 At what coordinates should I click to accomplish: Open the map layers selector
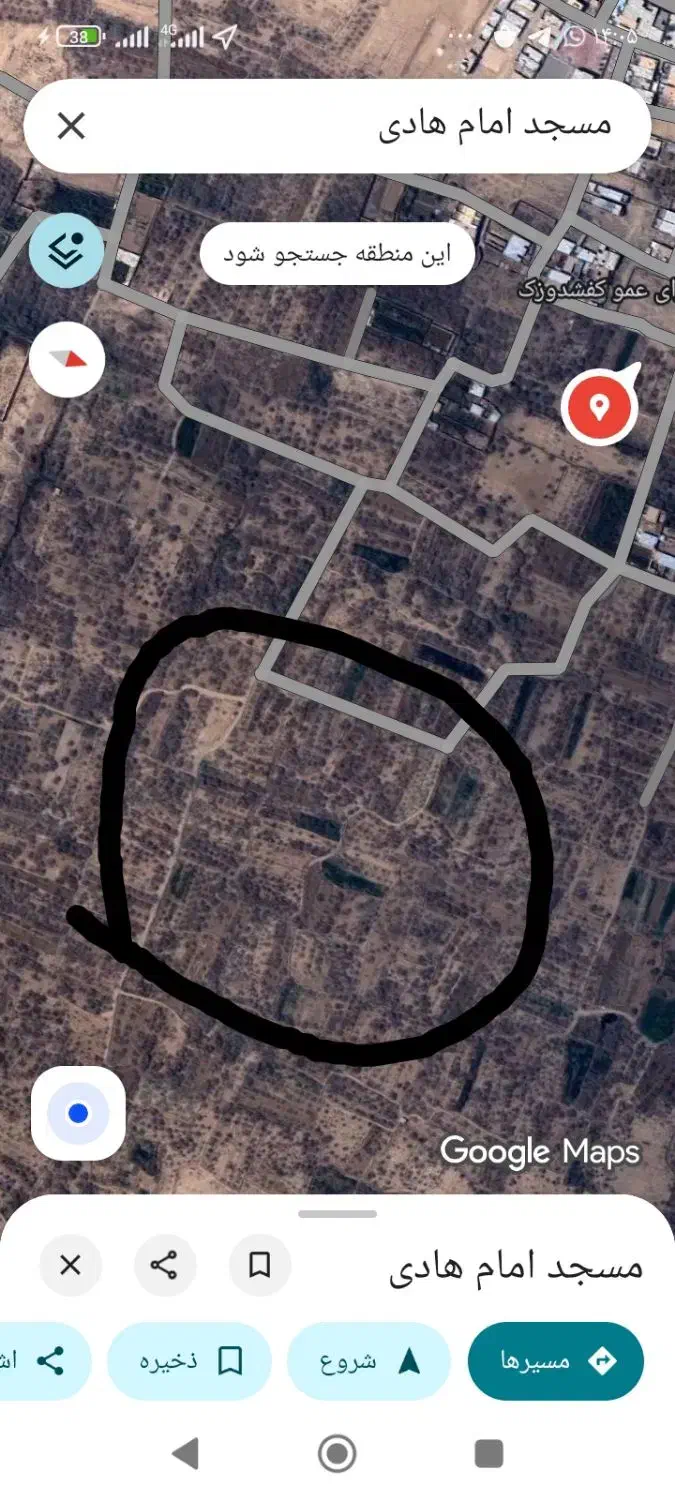[x=66, y=250]
